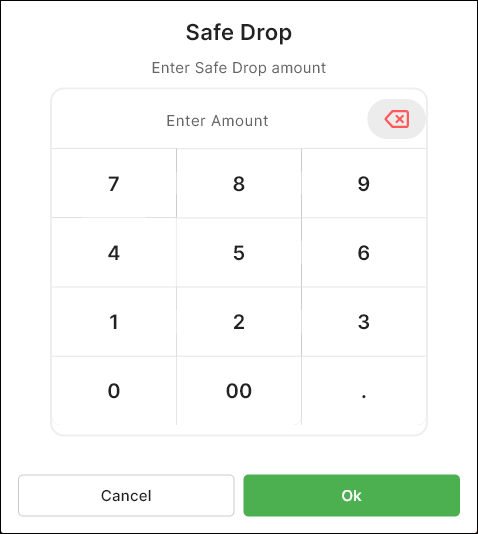478x534 pixels.
Task: Tap the 8 key
Action: tap(239, 183)
